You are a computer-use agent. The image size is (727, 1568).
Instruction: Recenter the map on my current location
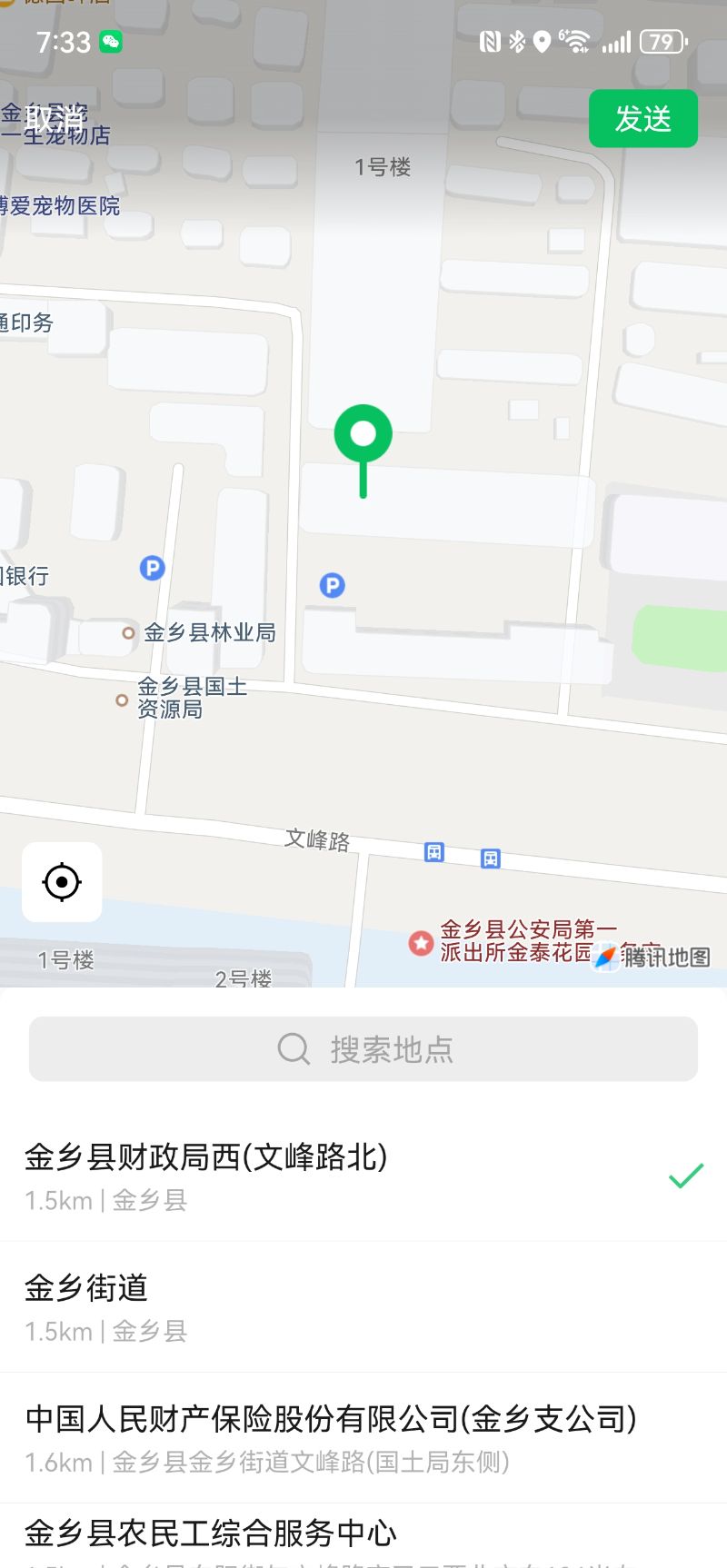(x=62, y=882)
